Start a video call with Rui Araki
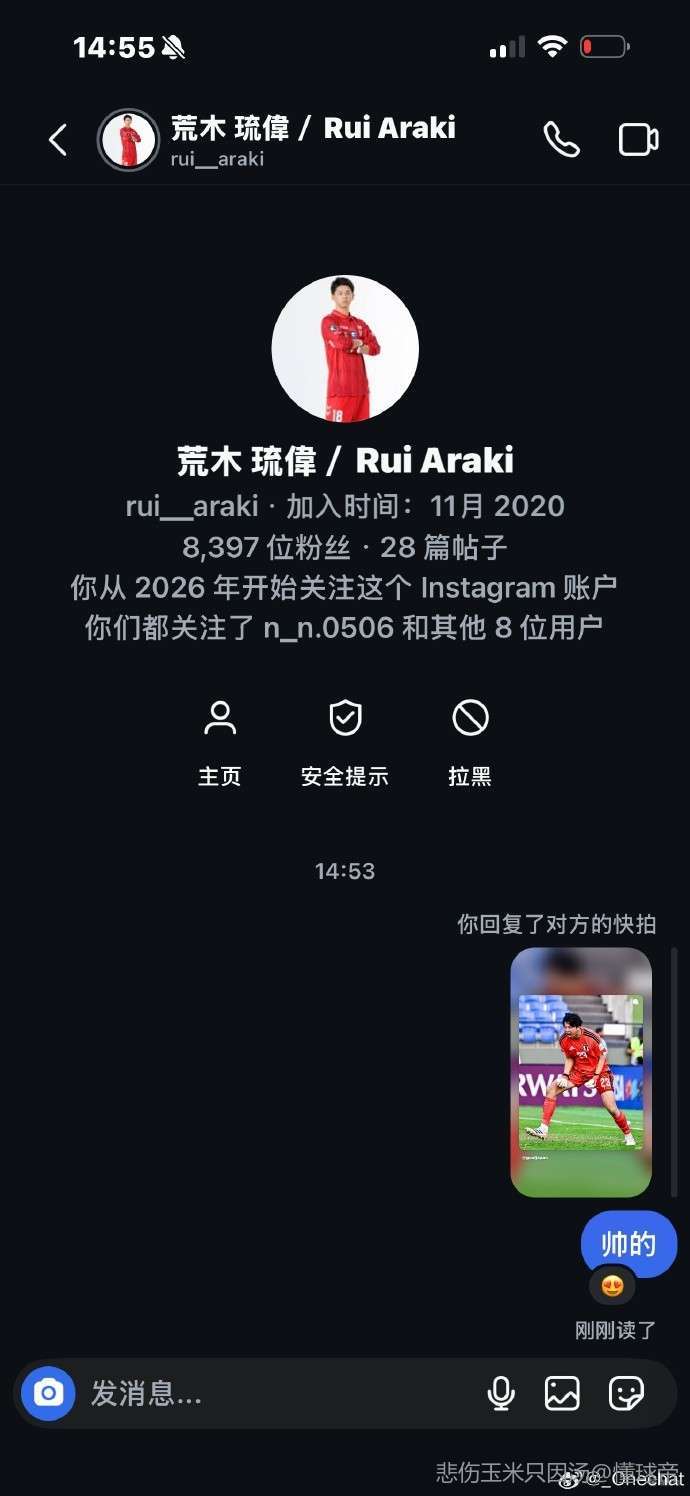Image resolution: width=690 pixels, height=1496 pixels. coord(638,140)
